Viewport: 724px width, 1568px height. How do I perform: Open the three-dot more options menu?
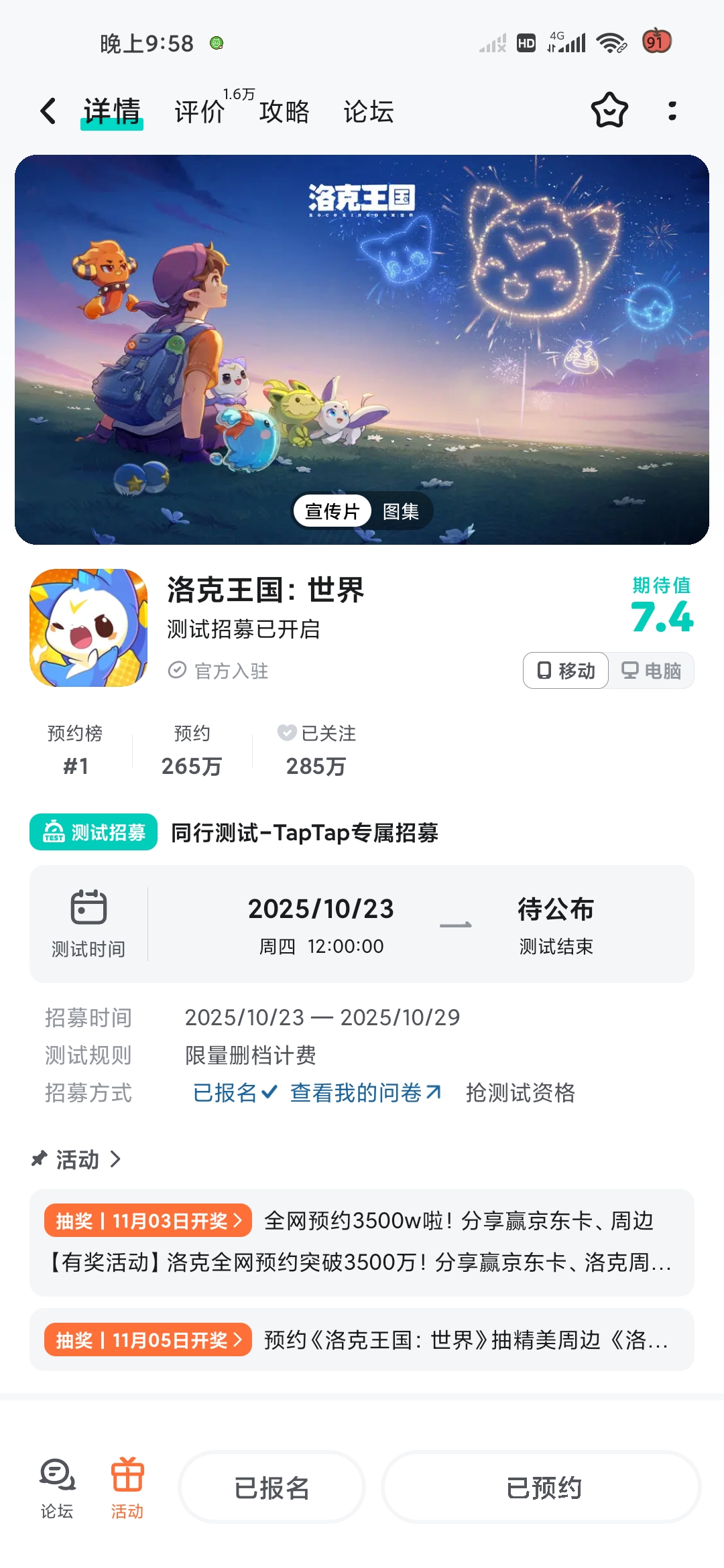click(673, 111)
